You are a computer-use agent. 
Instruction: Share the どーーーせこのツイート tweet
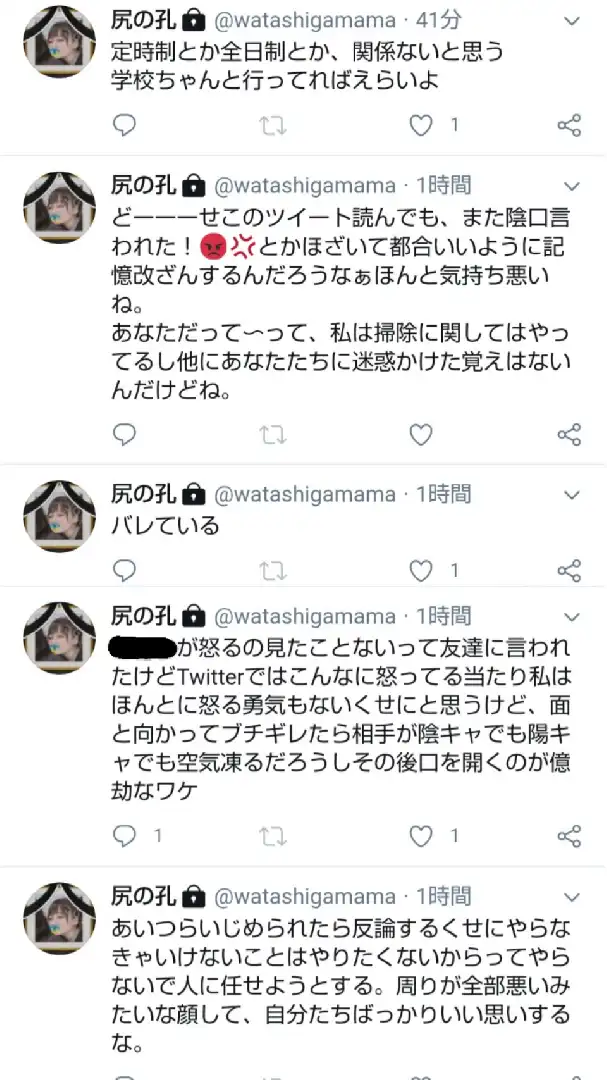tap(569, 435)
